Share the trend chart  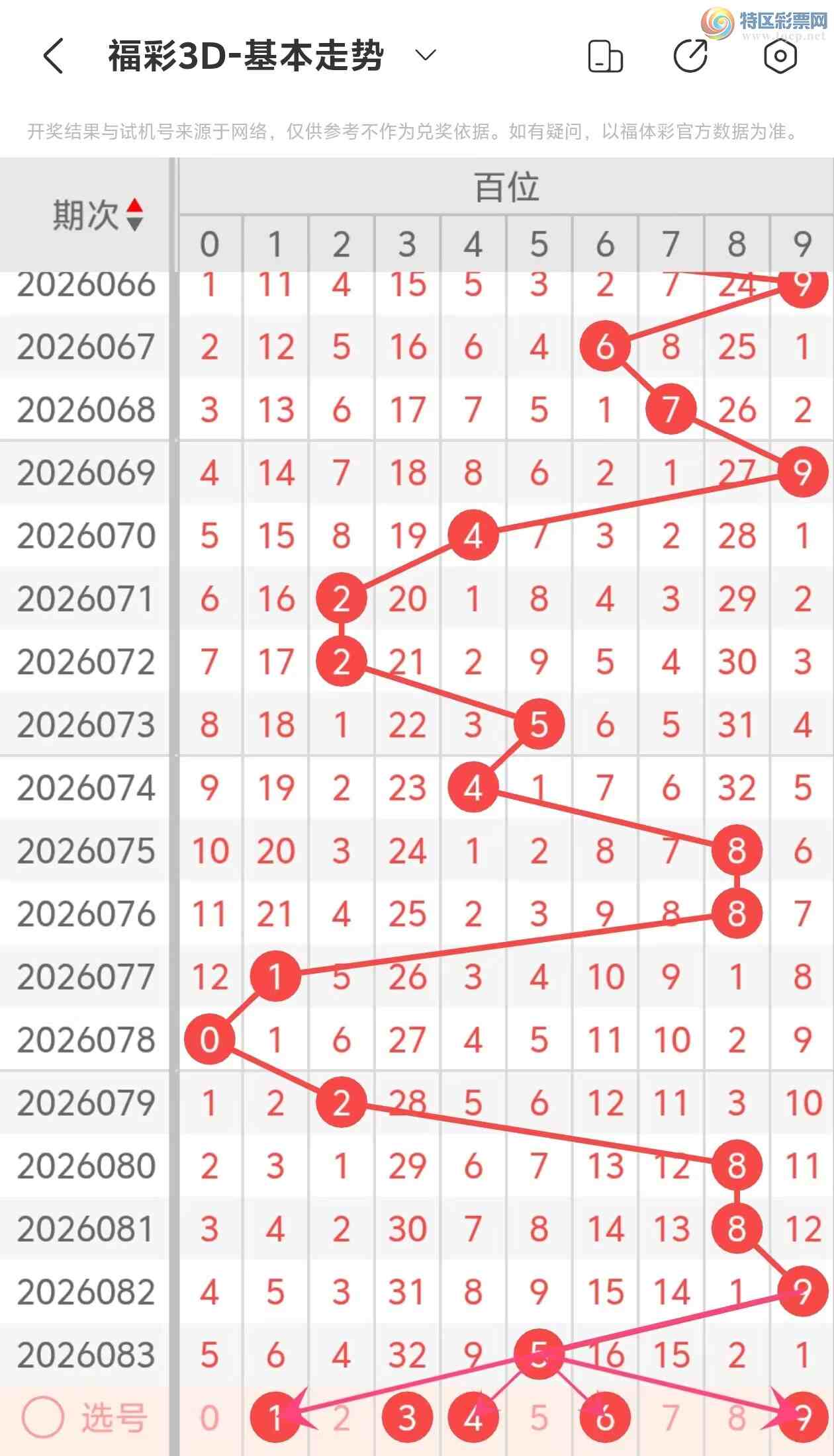[690, 56]
